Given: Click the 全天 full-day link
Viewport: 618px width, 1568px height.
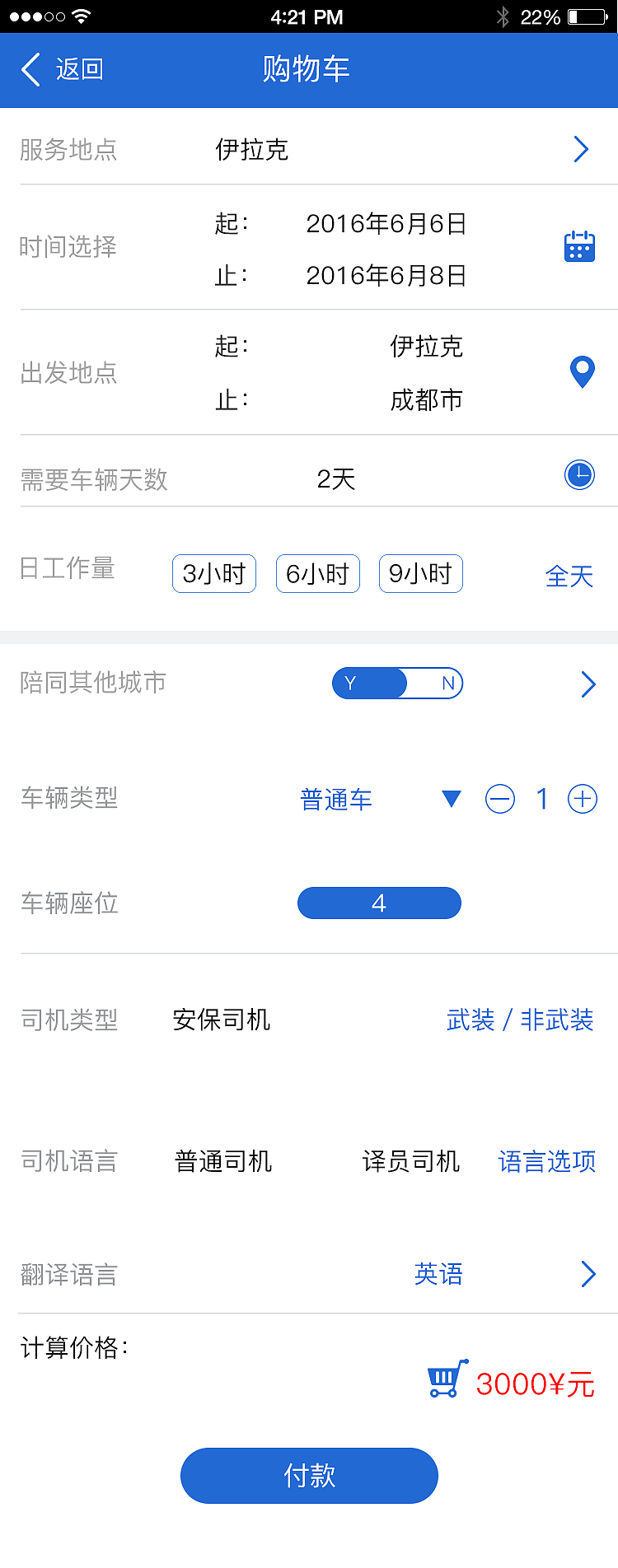Looking at the screenshot, I should coord(569,576).
